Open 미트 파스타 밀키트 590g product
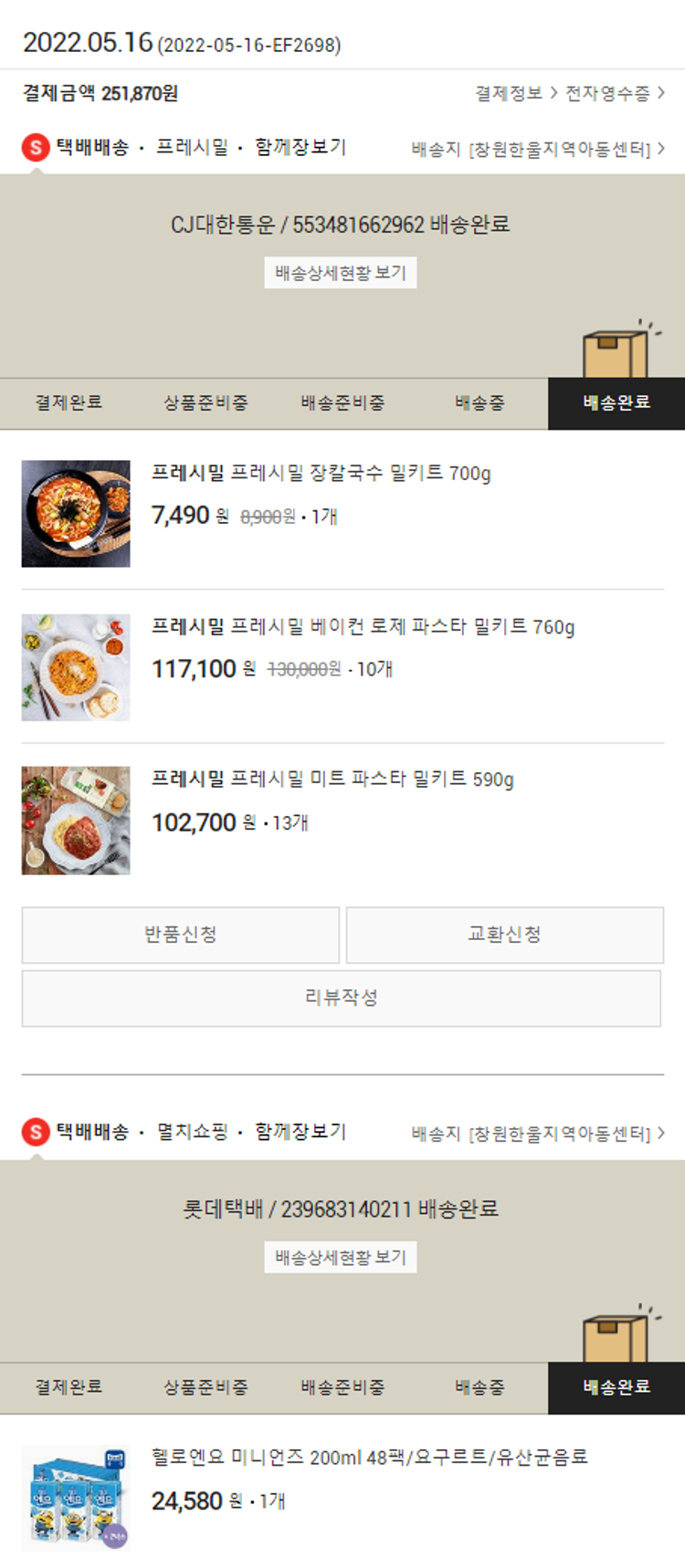Viewport: 685px width, 1568px height. coord(332,779)
